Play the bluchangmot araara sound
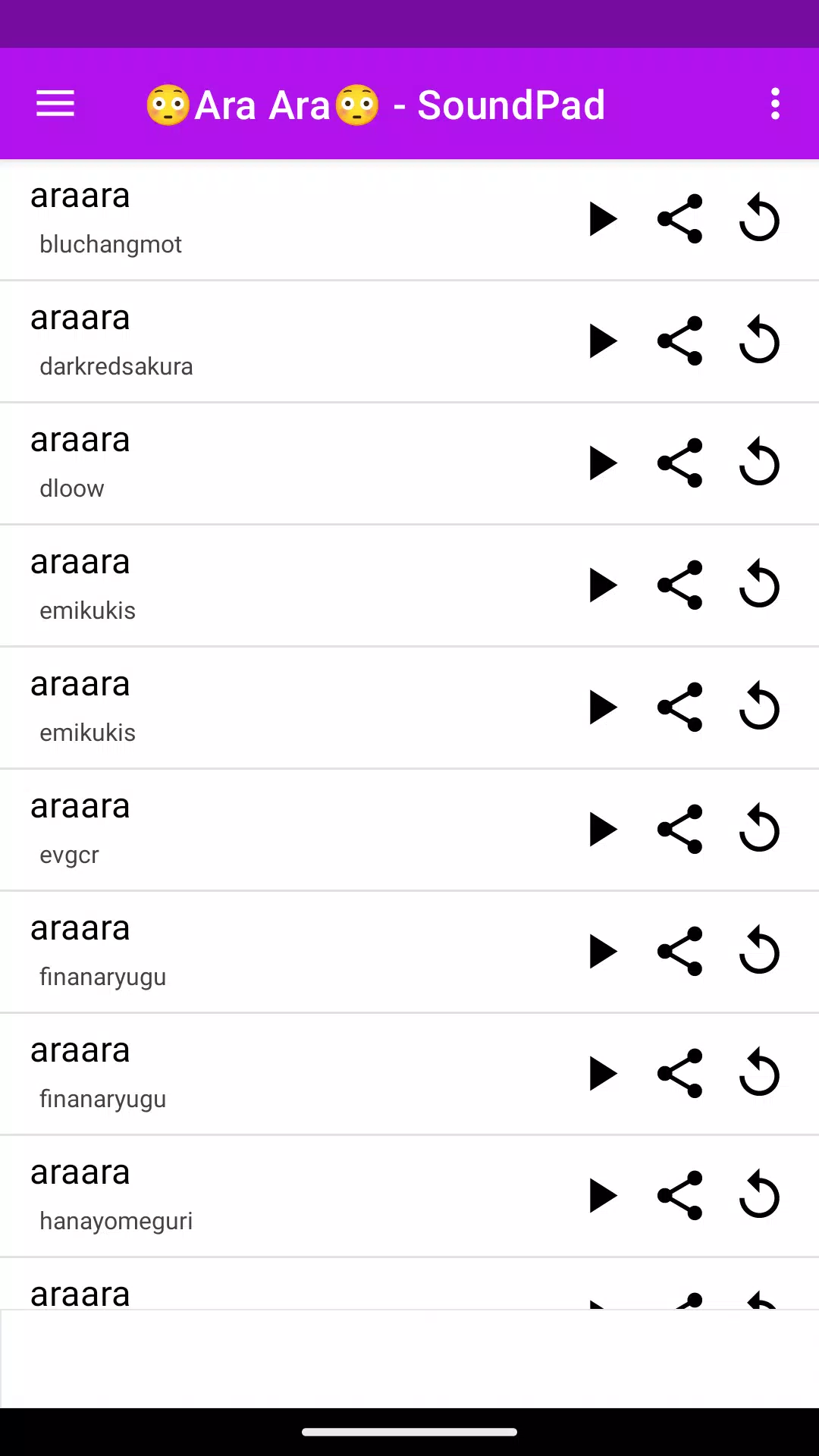819x1456 pixels. pos(603,219)
